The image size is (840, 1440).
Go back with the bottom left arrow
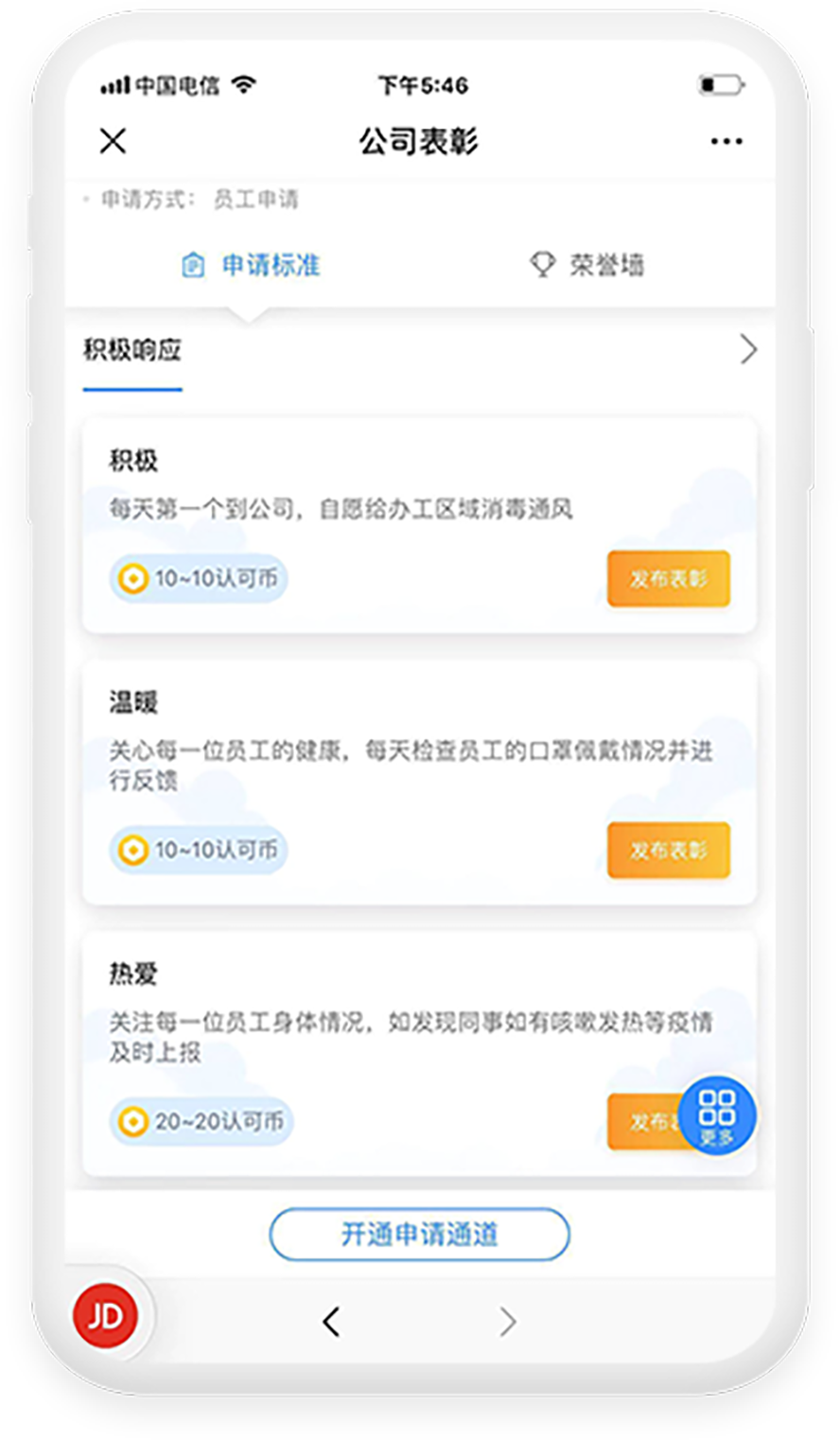[x=331, y=1321]
